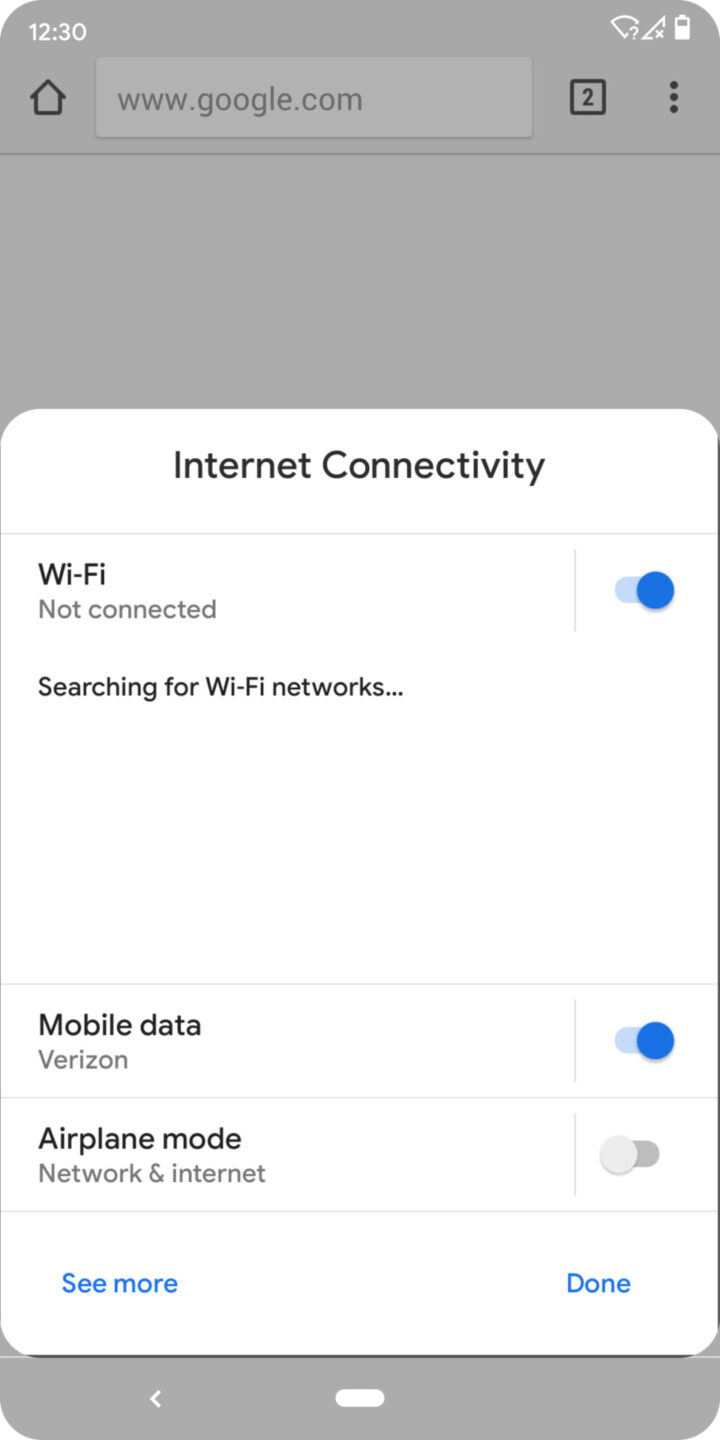
Task: Tap the Internet Connectivity dialog title
Action: (x=360, y=465)
